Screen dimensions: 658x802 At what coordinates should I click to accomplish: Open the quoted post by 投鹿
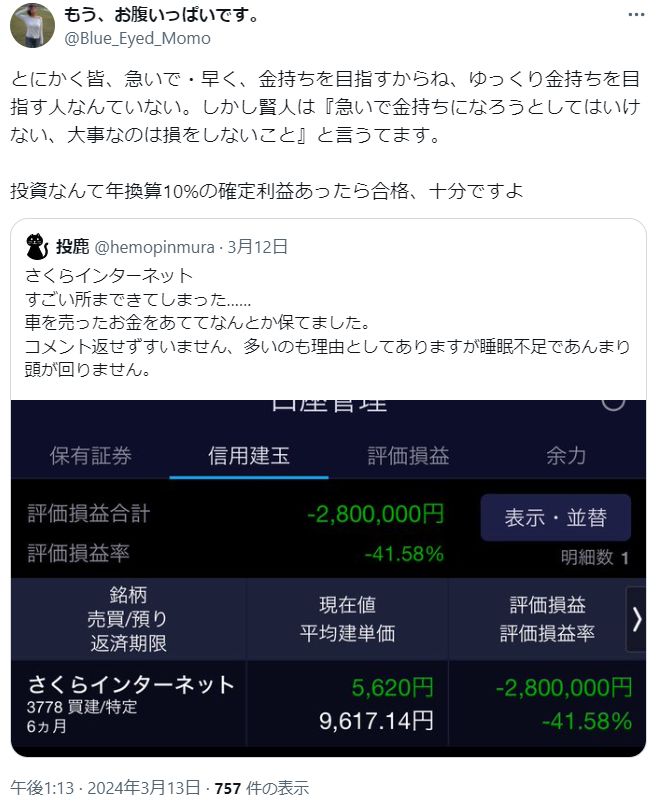click(330, 320)
